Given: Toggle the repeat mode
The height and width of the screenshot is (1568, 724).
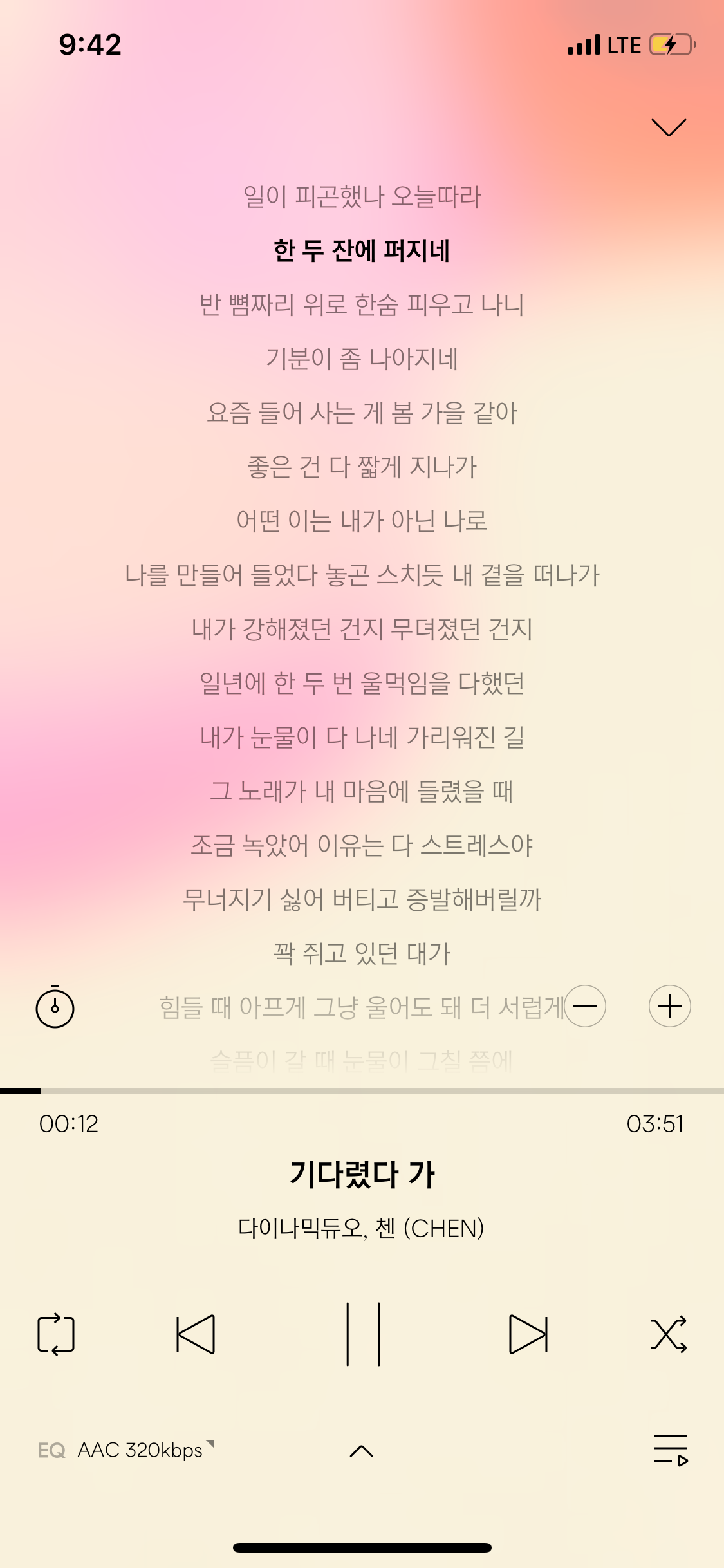Looking at the screenshot, I should pyautogui.click(x=56, y=1334).
